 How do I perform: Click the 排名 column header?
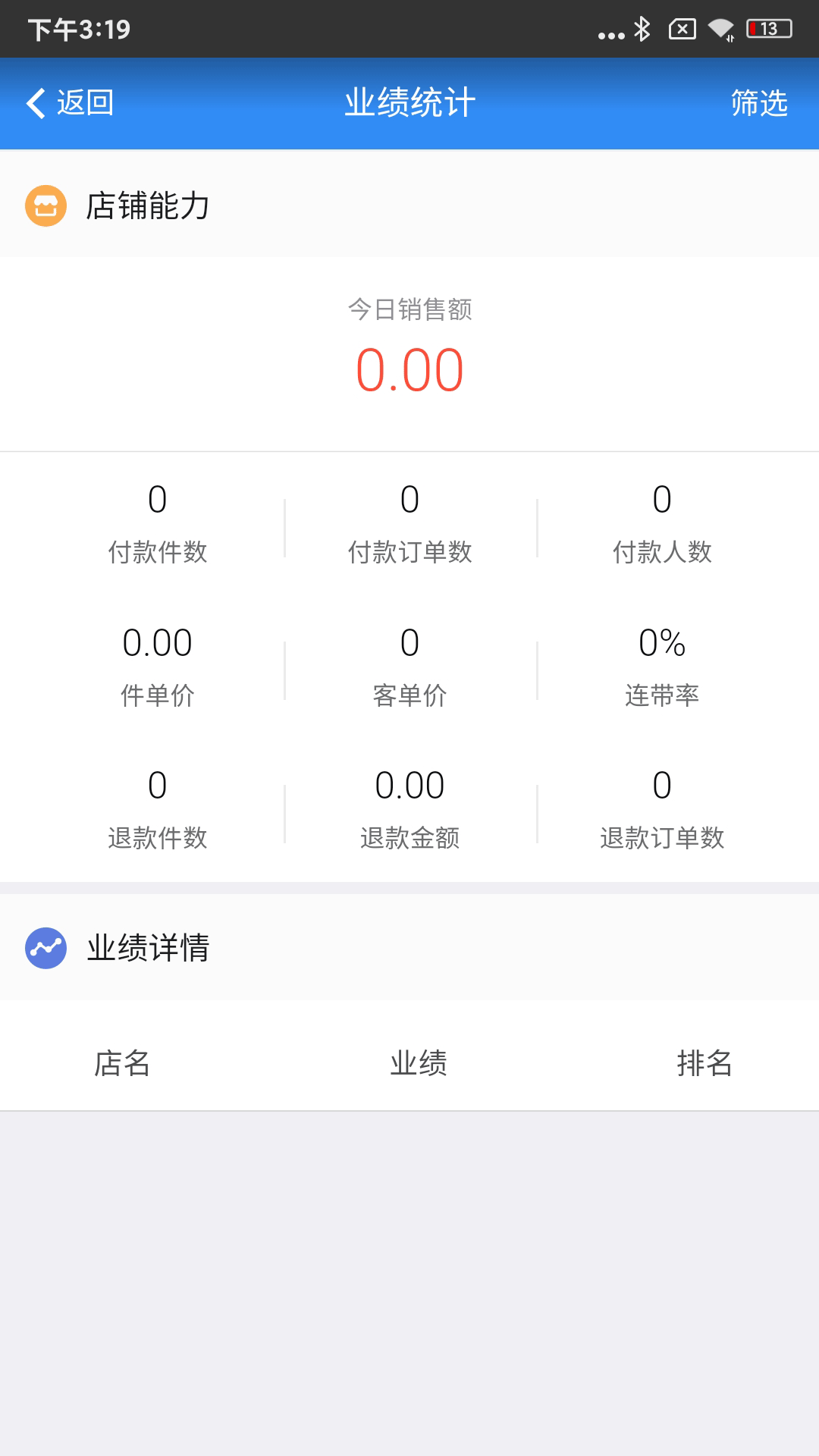pos(704,1065)
